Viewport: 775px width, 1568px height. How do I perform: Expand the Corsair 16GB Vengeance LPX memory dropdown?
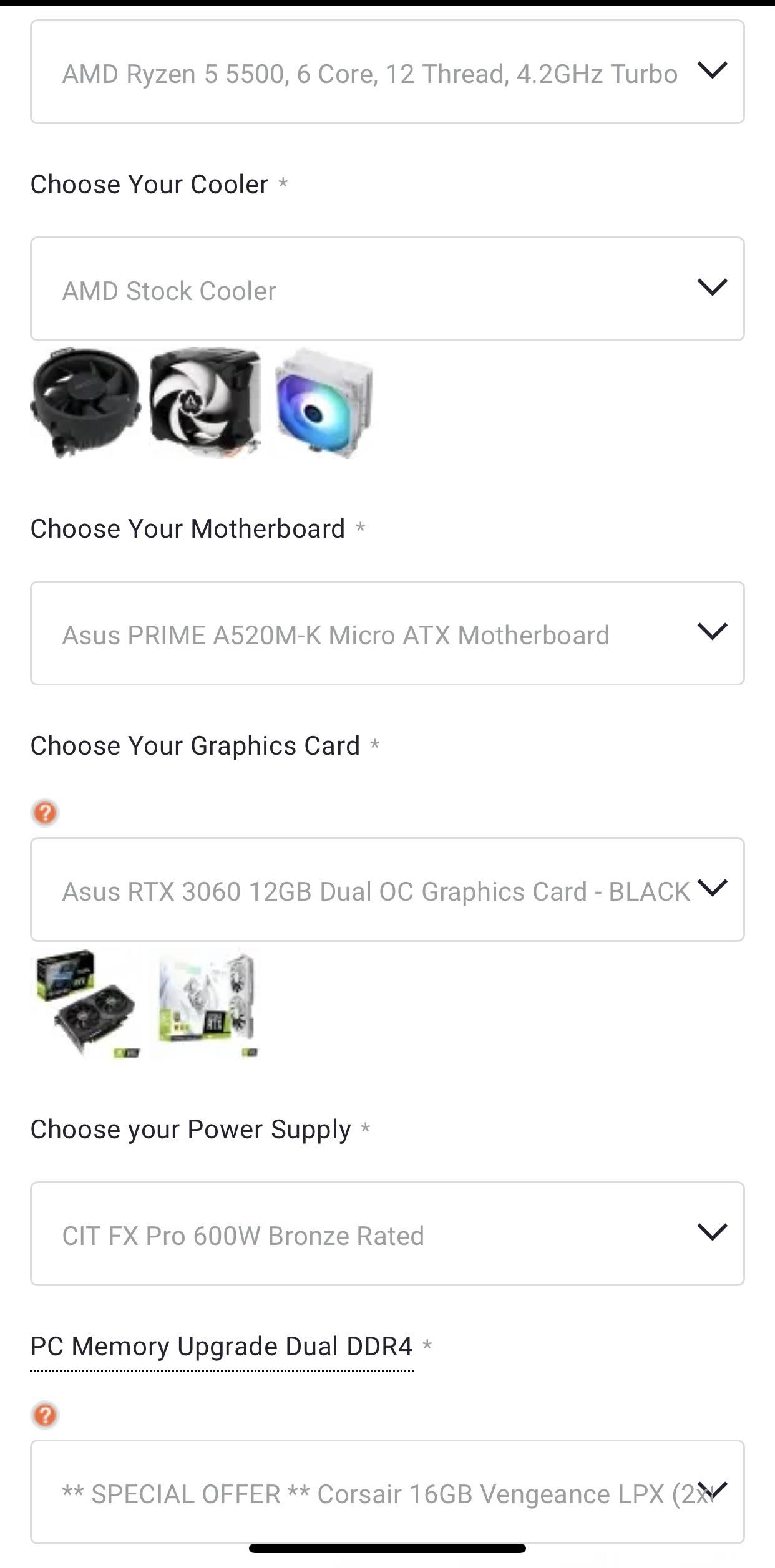[x=387, y=1492]
